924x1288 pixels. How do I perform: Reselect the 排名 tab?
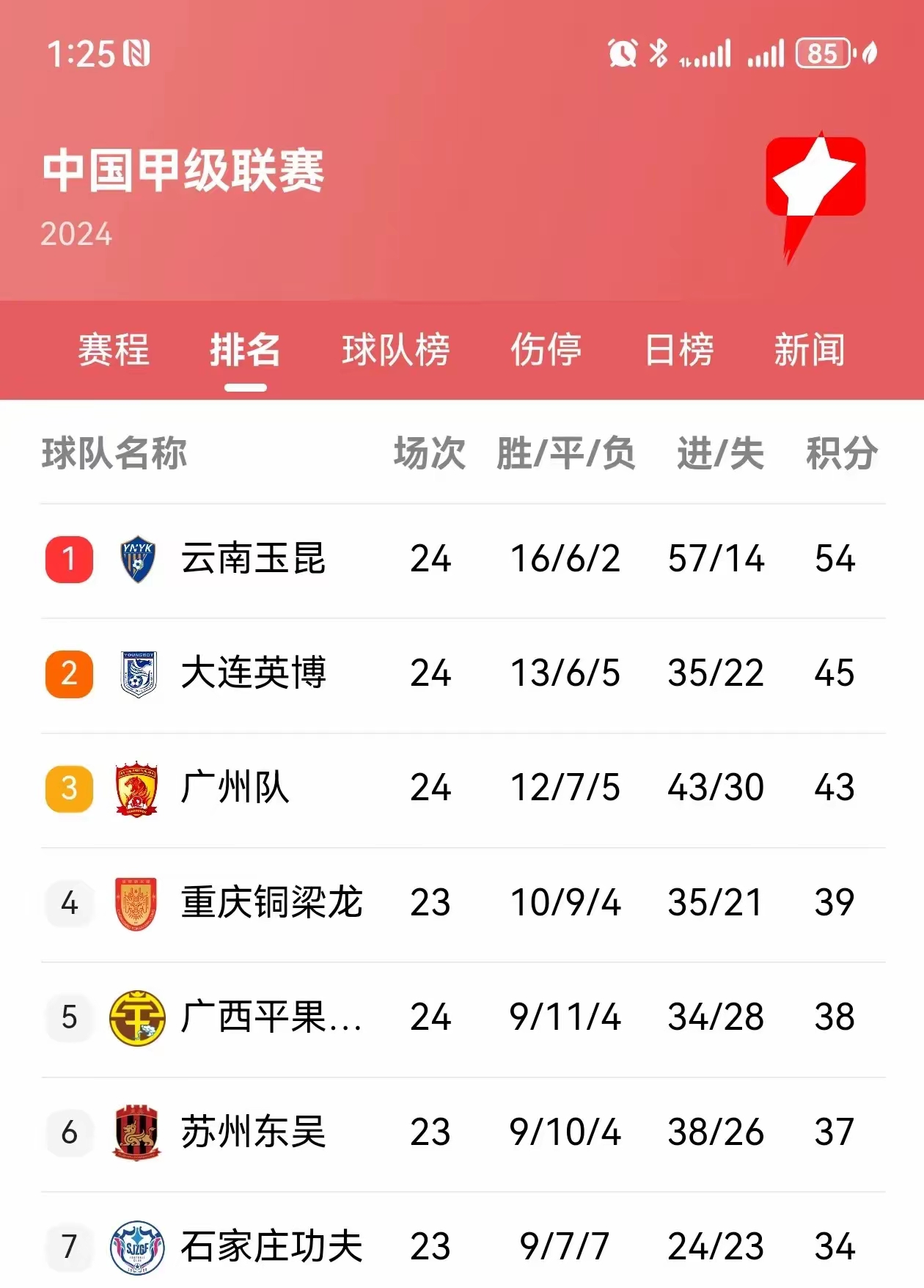(245, 352)
